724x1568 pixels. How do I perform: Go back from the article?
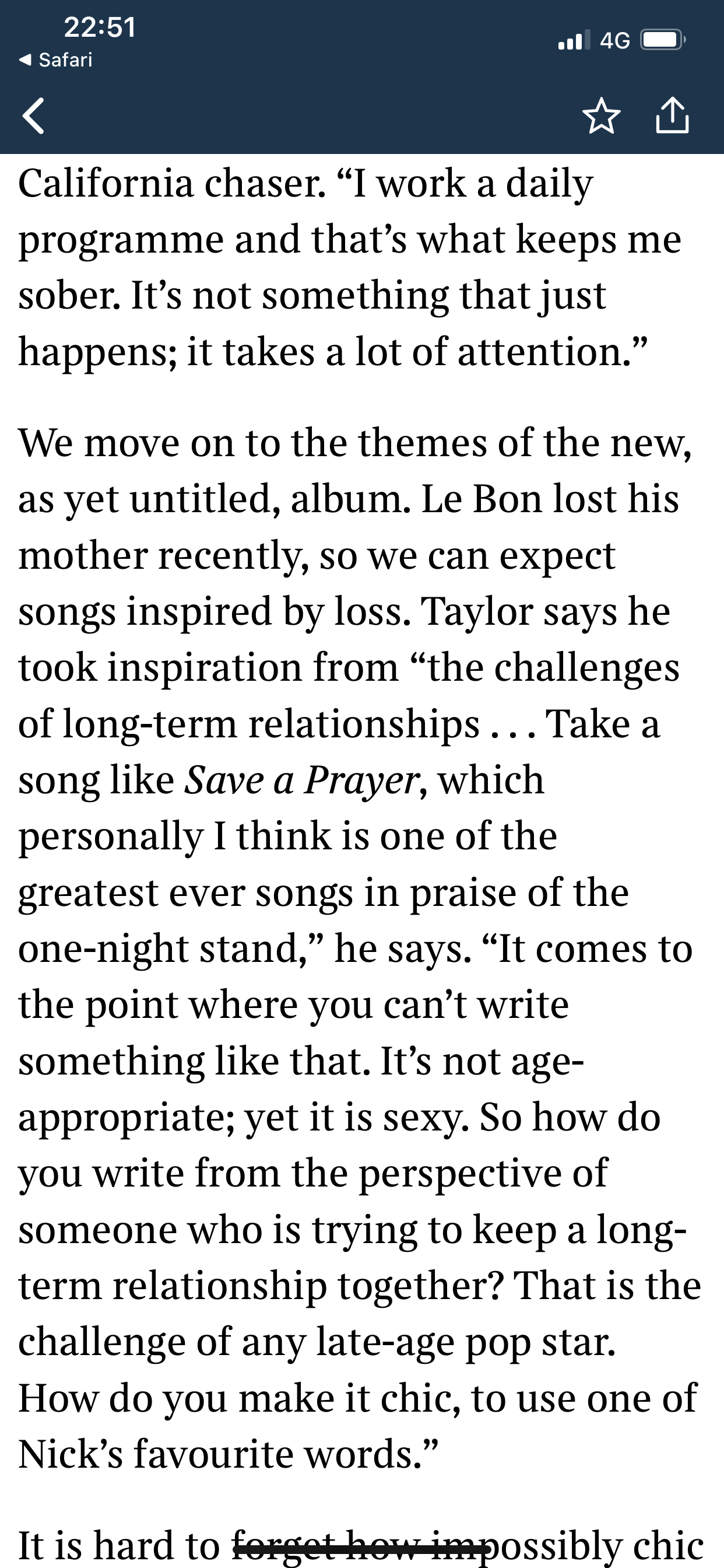[33, 116]
